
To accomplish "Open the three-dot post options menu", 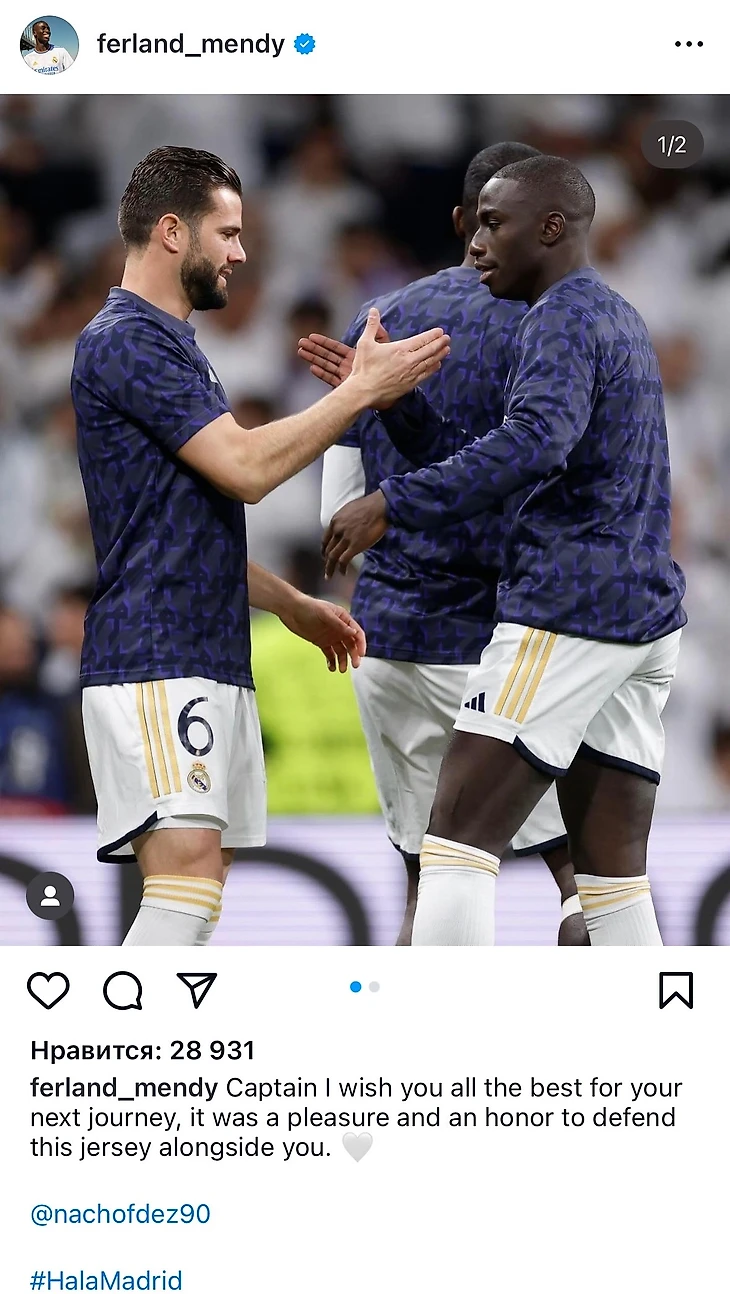I will 688,45.
